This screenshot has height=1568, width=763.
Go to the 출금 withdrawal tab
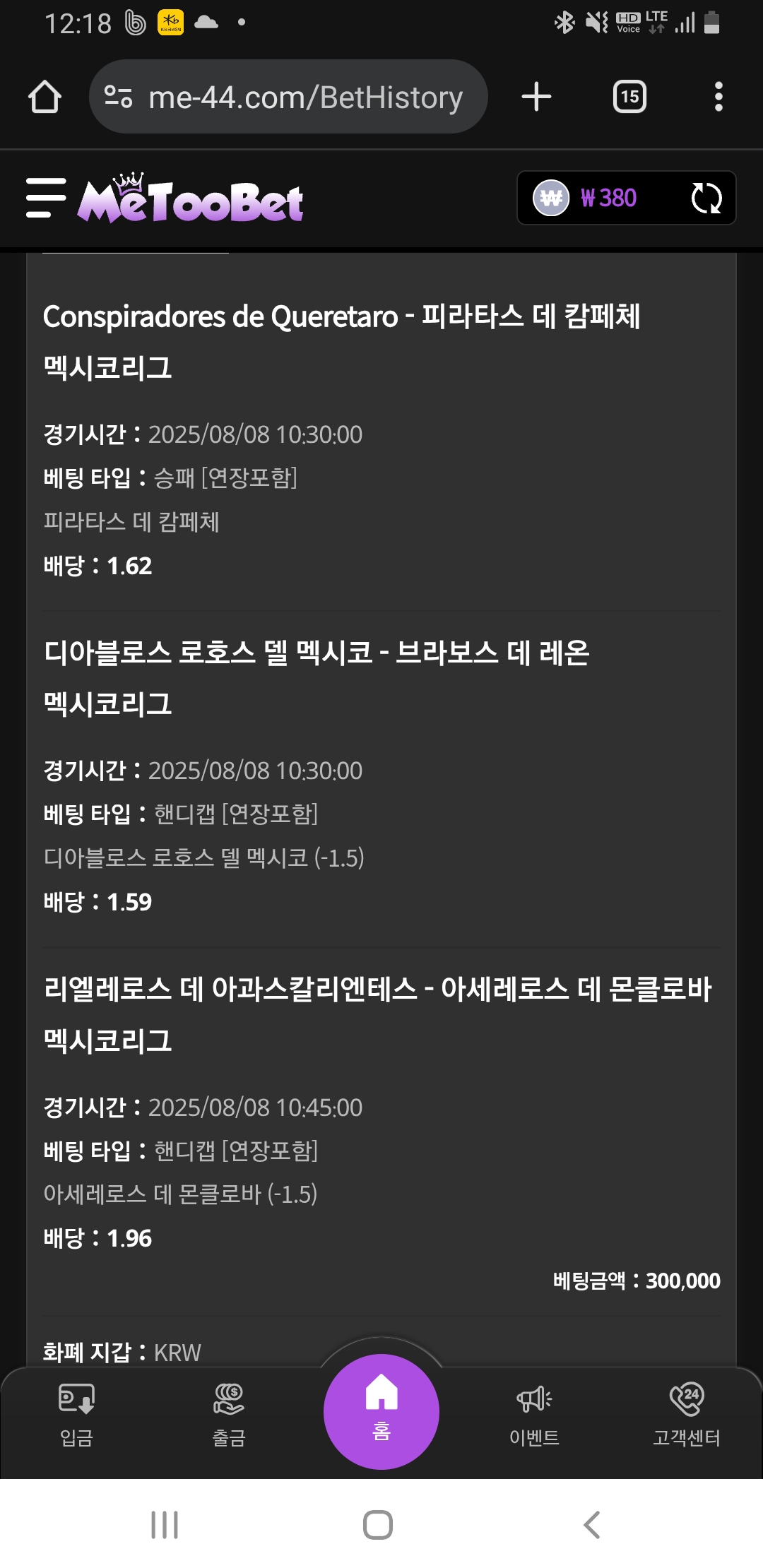point(229,1415)
